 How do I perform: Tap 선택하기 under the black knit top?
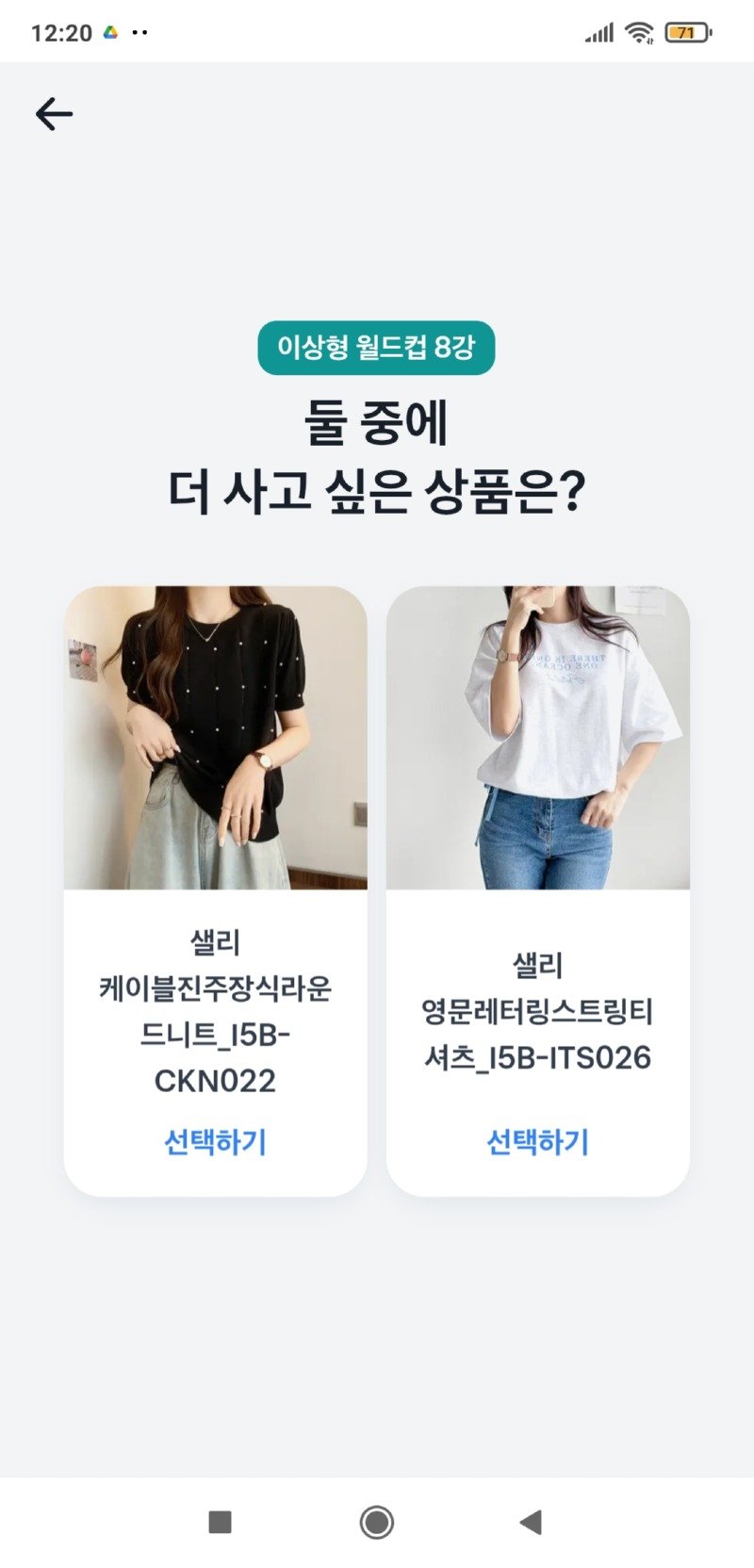(215, 1142)
